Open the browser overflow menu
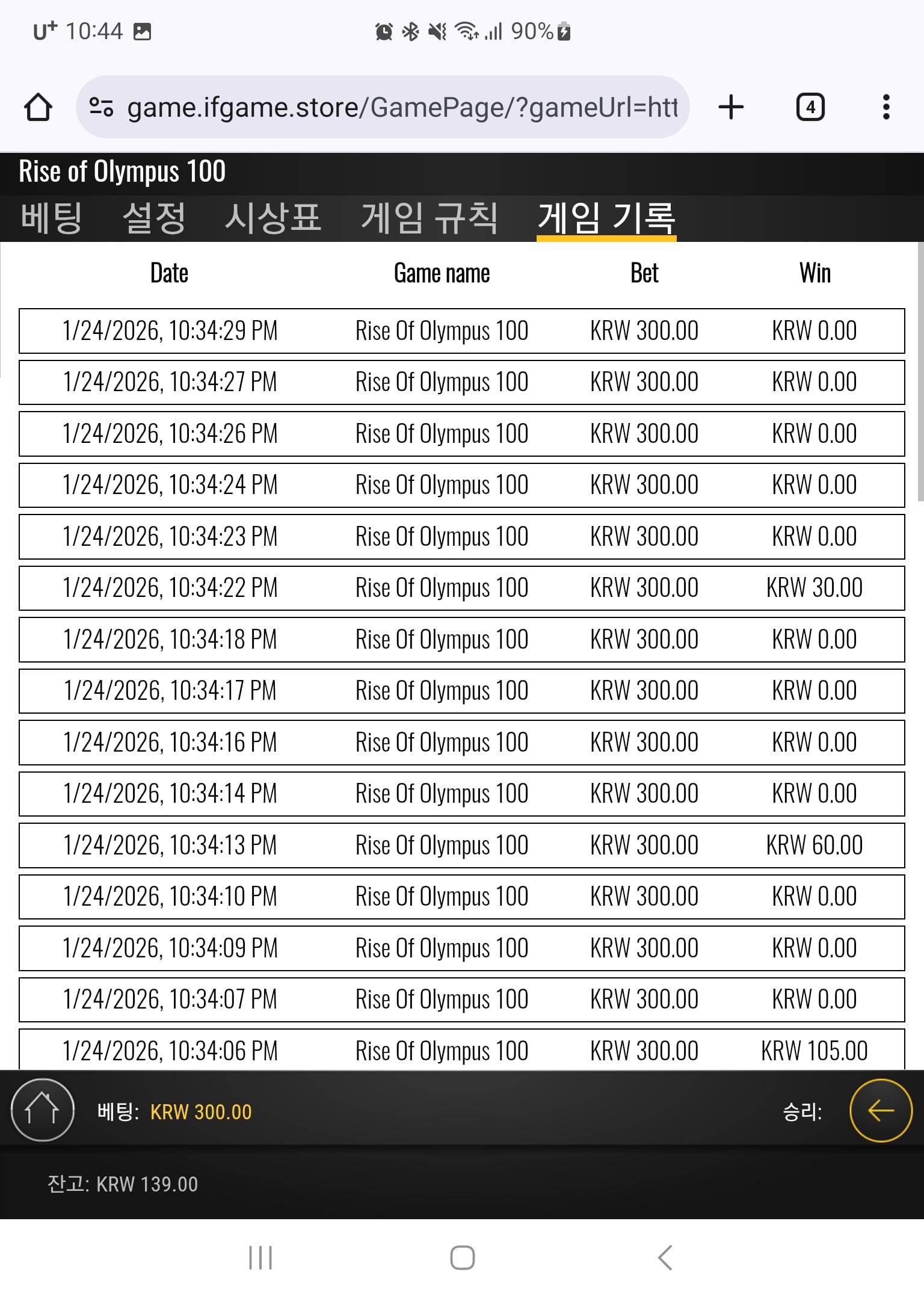 pyautogui.click(x=885, y=108)
